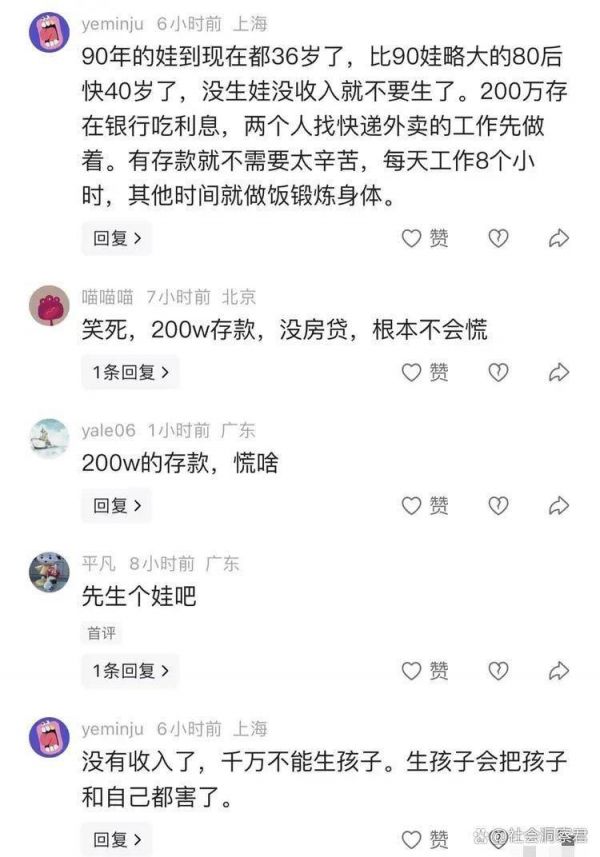Share yeminju's comment about 90年的娃
600x857 pixels.
coord(558,238)
